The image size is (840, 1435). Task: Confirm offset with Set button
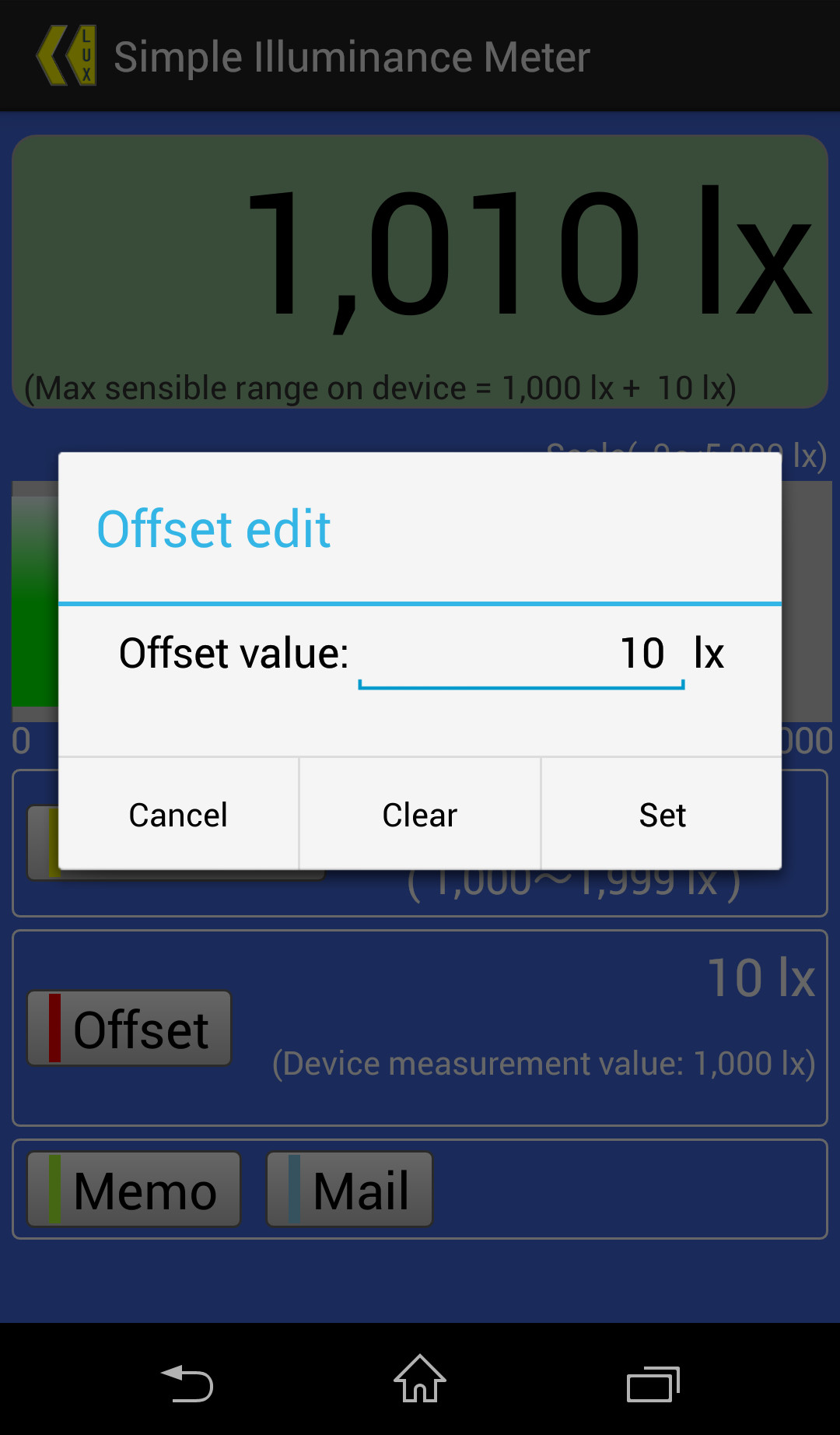(662, 815)
